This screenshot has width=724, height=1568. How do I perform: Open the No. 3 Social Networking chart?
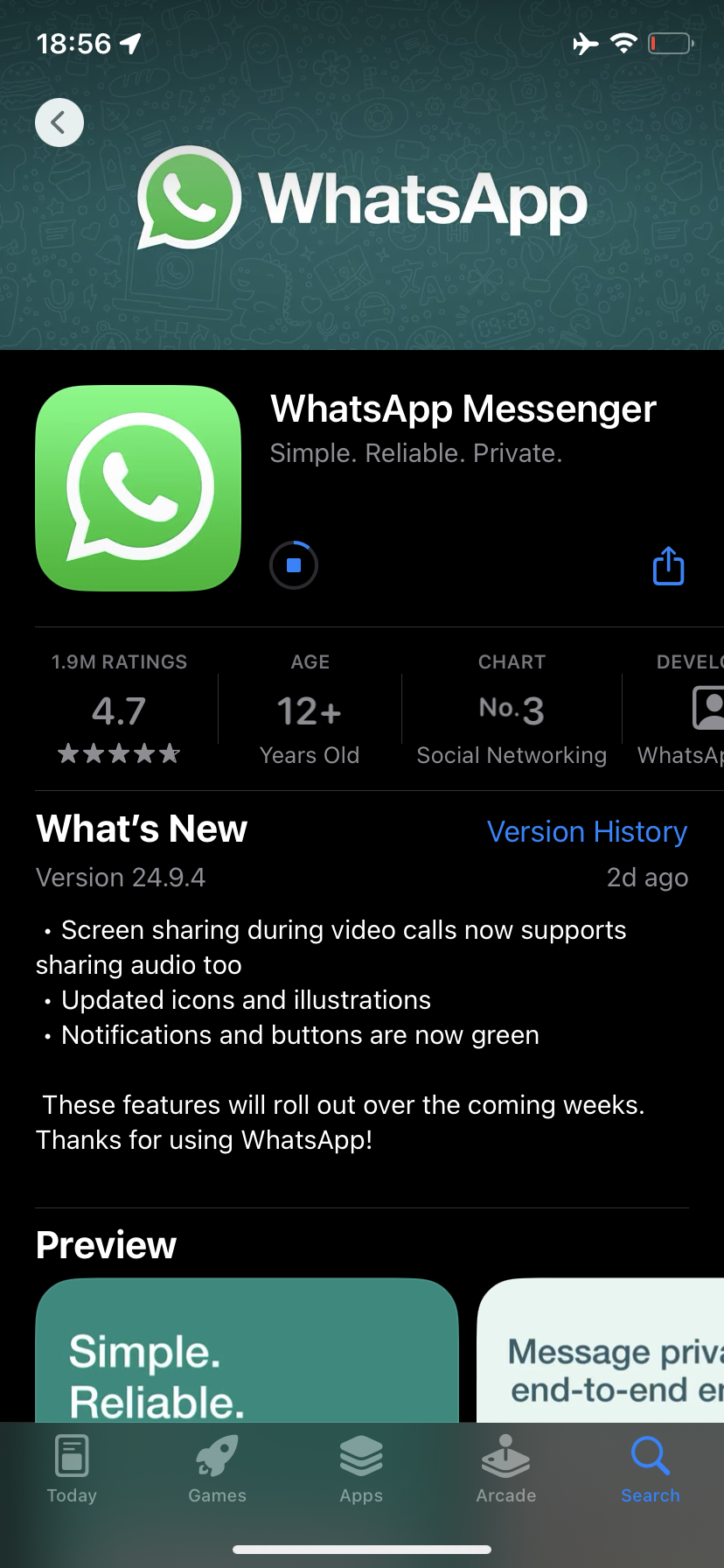coord(512,709)
